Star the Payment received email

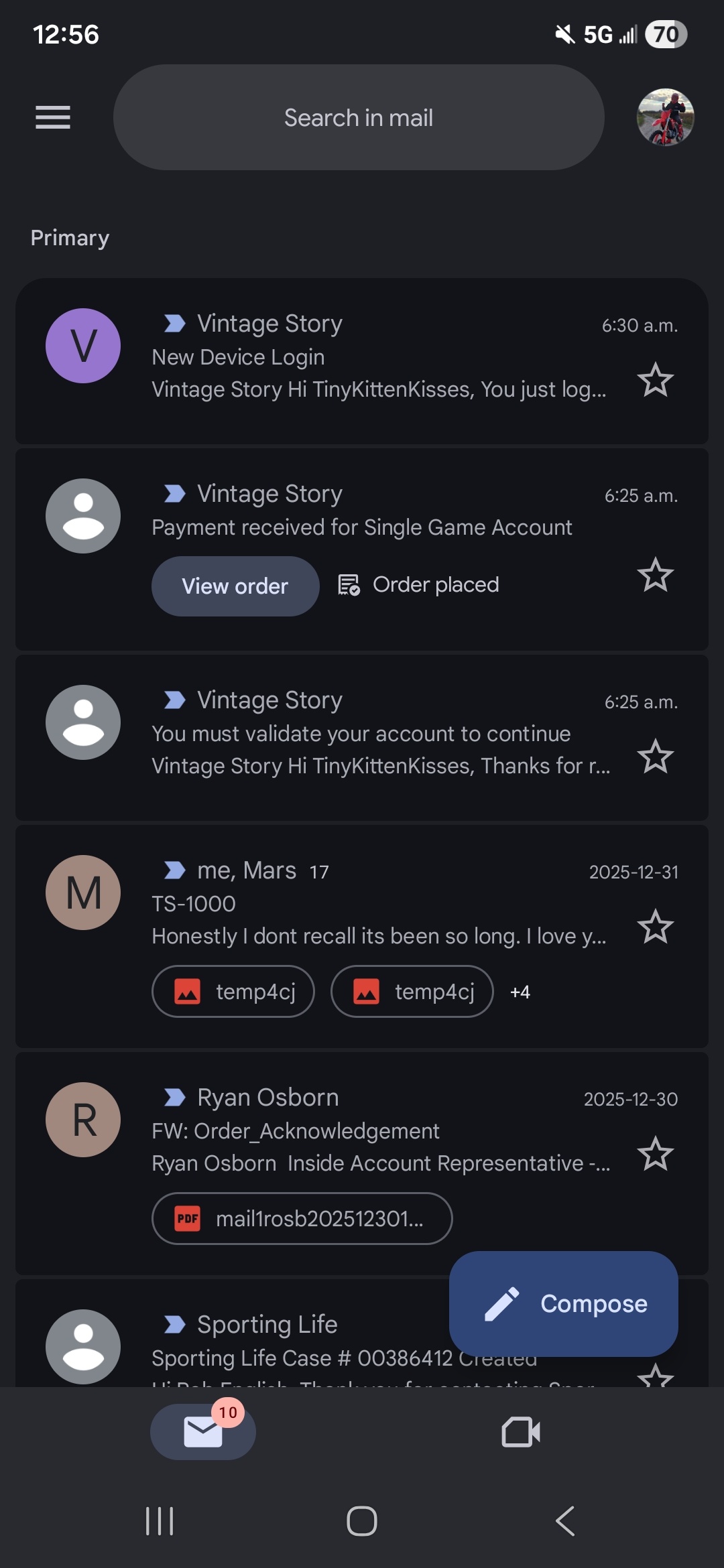[655, 575]
